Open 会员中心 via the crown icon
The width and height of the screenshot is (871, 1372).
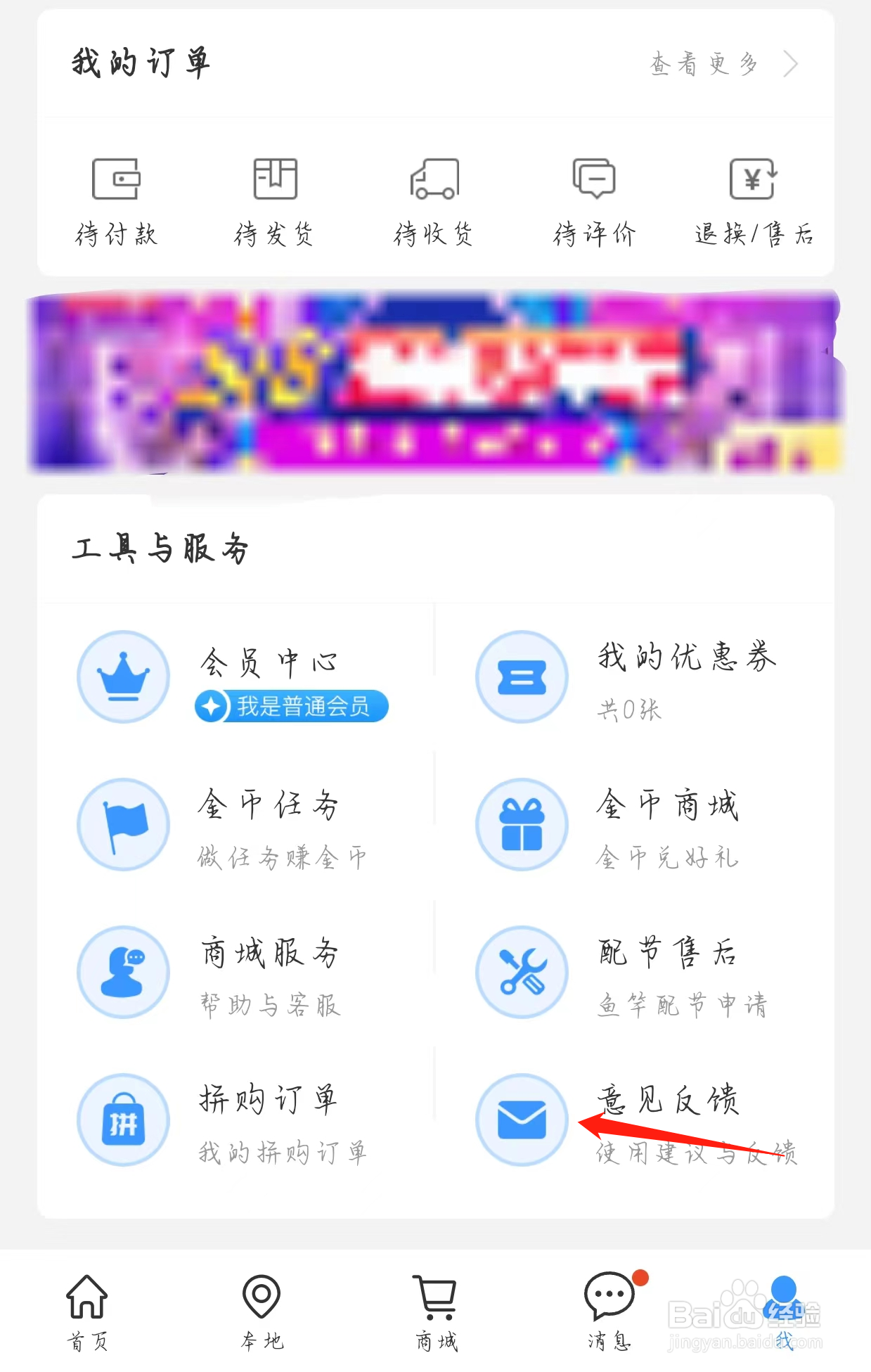122,677
